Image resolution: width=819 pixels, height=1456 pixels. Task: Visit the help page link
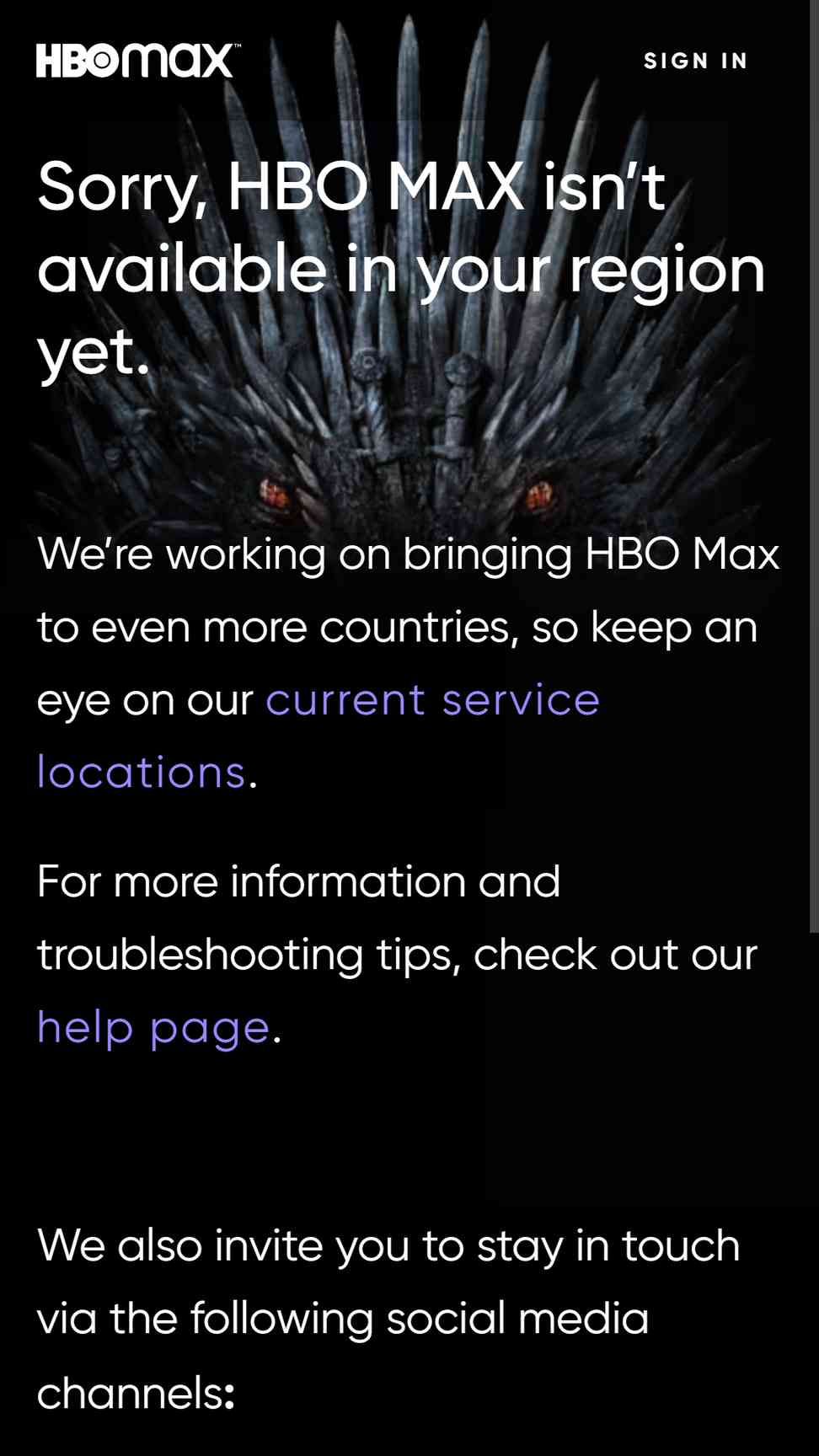point(153,1027)
